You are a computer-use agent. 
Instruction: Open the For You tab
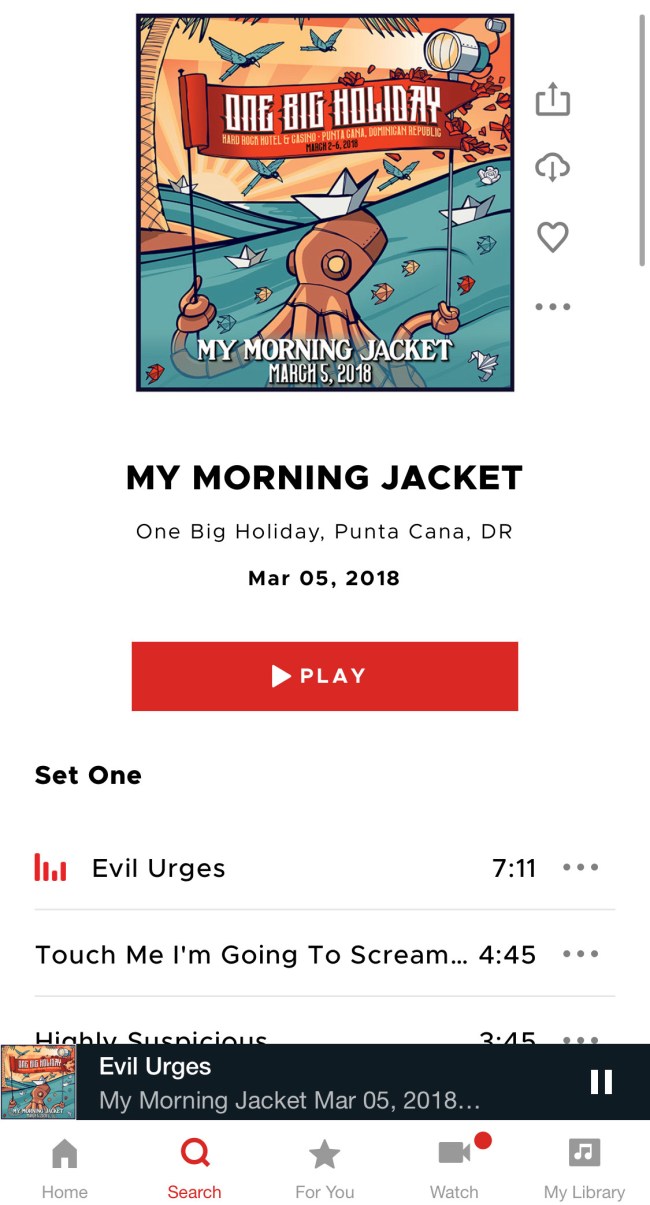coord(324,1168)
